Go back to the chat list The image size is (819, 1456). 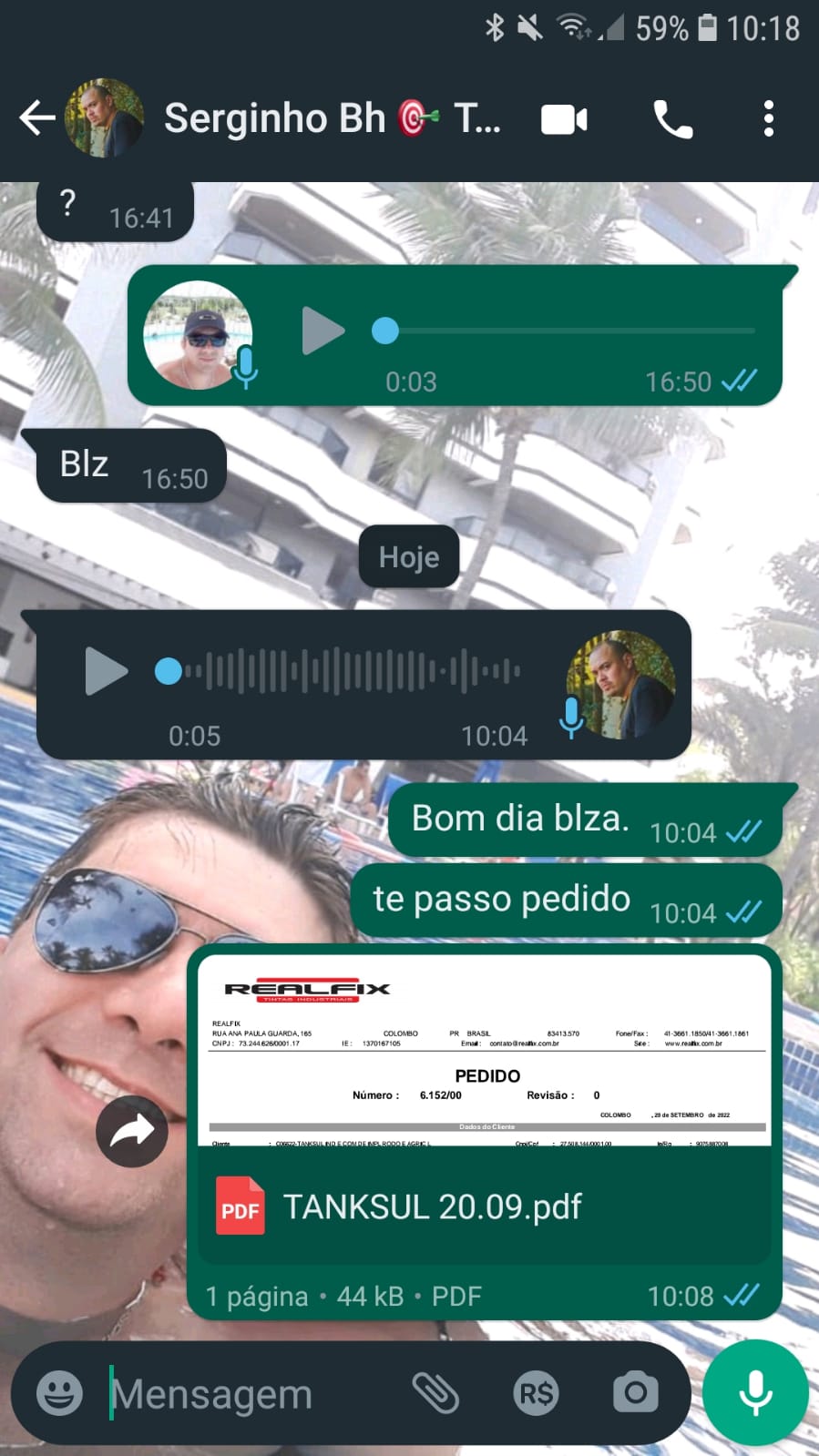point(36,118)
